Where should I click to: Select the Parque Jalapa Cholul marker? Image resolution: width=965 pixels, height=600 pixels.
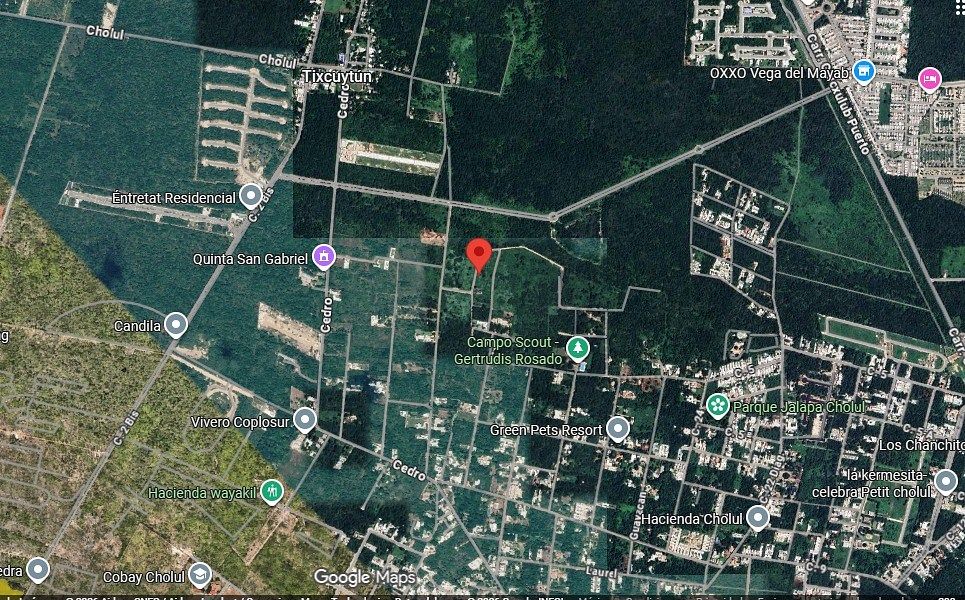pos(718,406)
